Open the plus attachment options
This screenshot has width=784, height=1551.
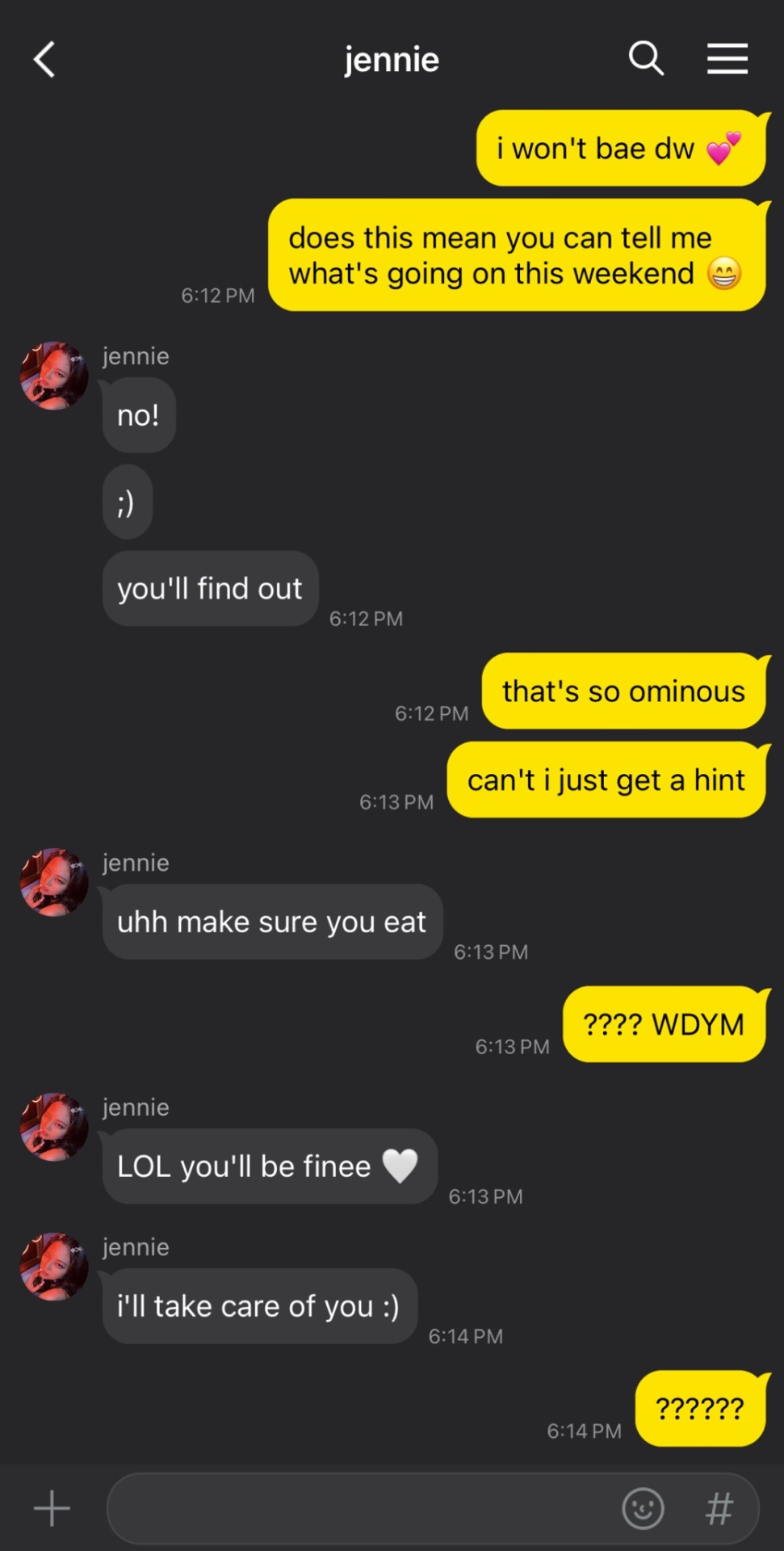52,1508
